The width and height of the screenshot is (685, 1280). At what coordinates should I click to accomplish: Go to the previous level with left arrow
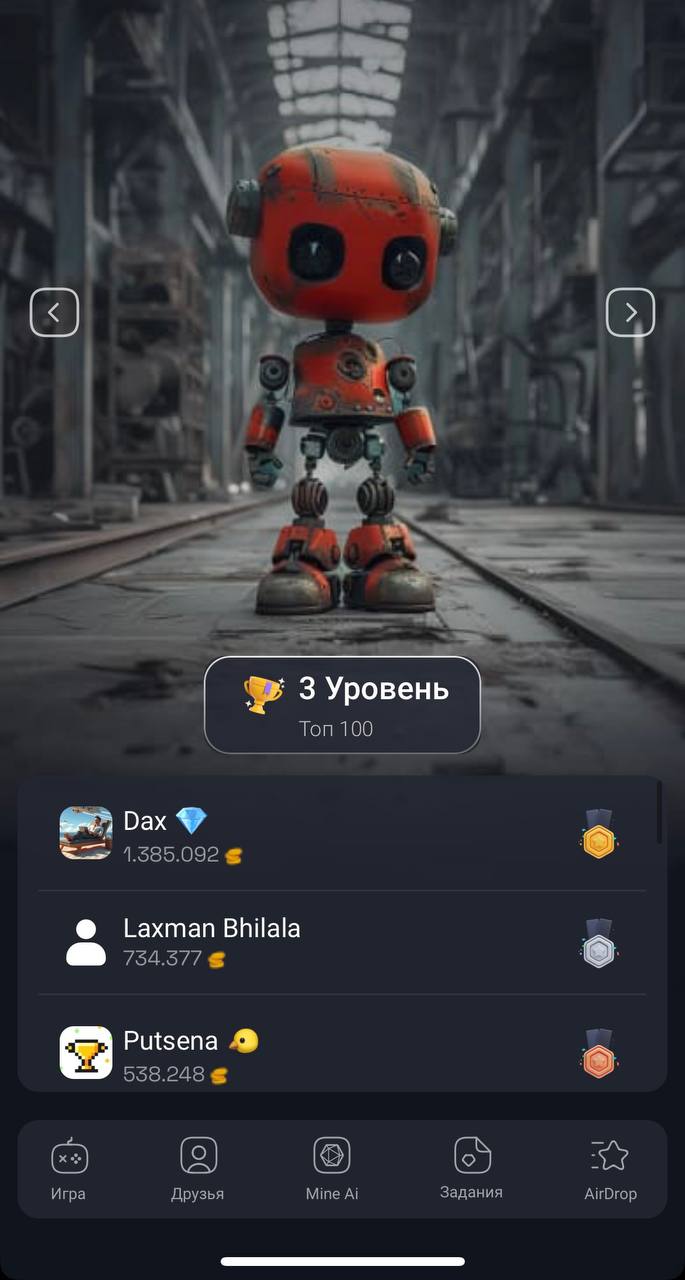click(x=54, y=313)
